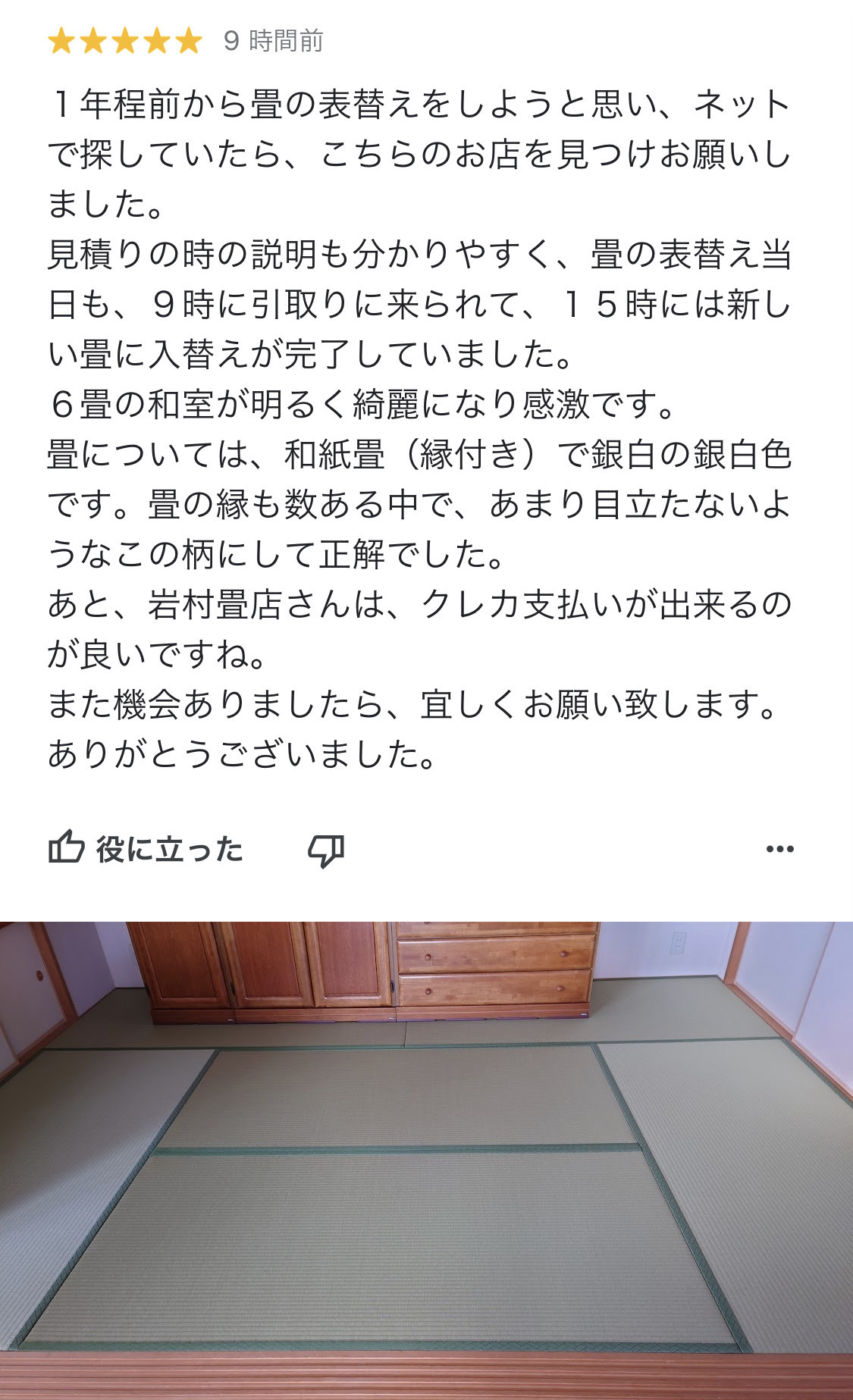The width and height of the screenshot is (853, 1400).
Task: Open the three-dot overflow menu
Action: pos(779,849)
